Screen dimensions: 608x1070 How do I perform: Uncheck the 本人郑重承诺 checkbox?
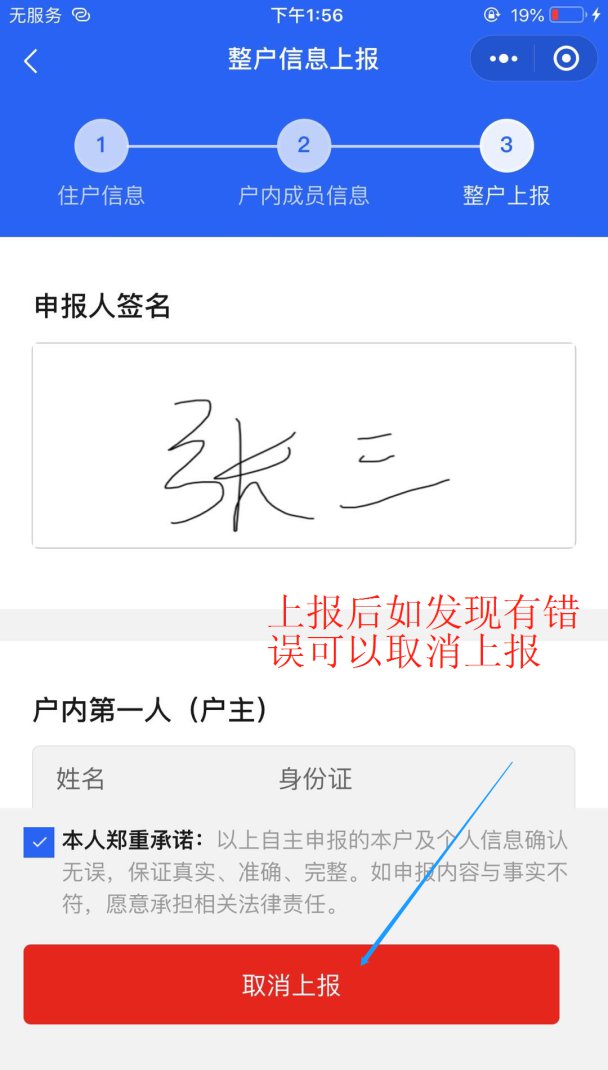coord(38,842)
